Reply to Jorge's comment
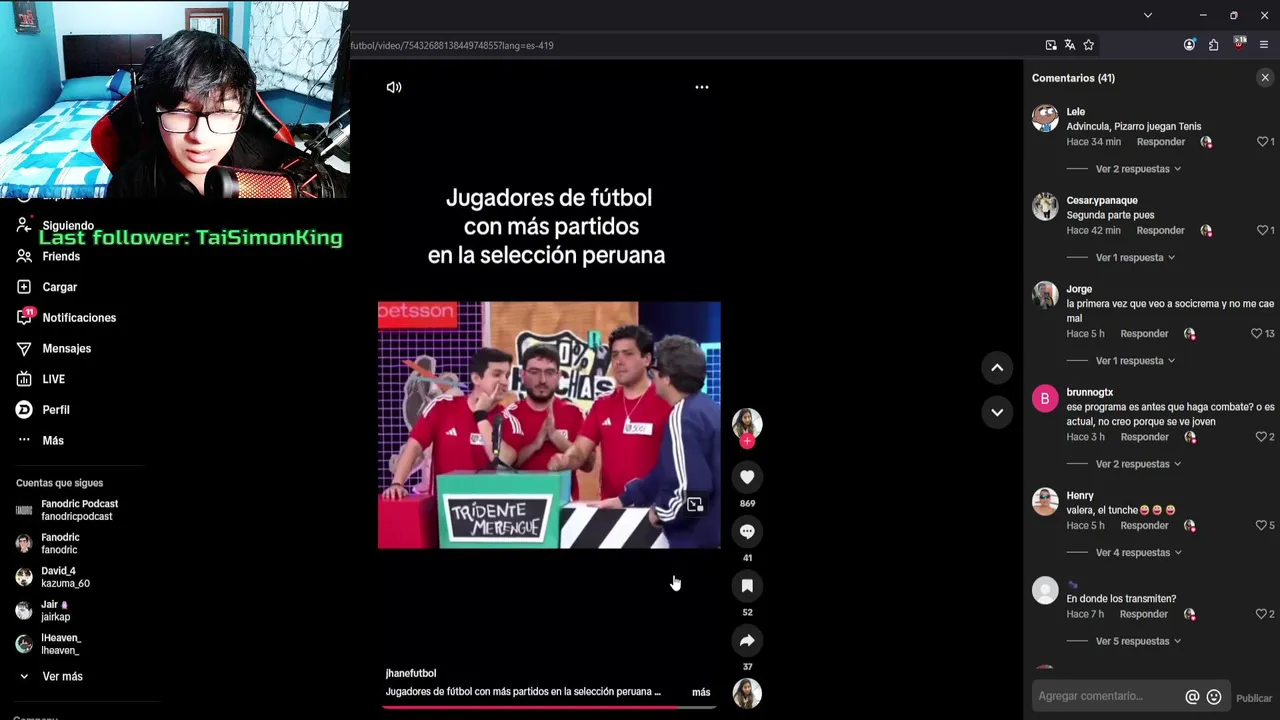 tap(1144, 334)
